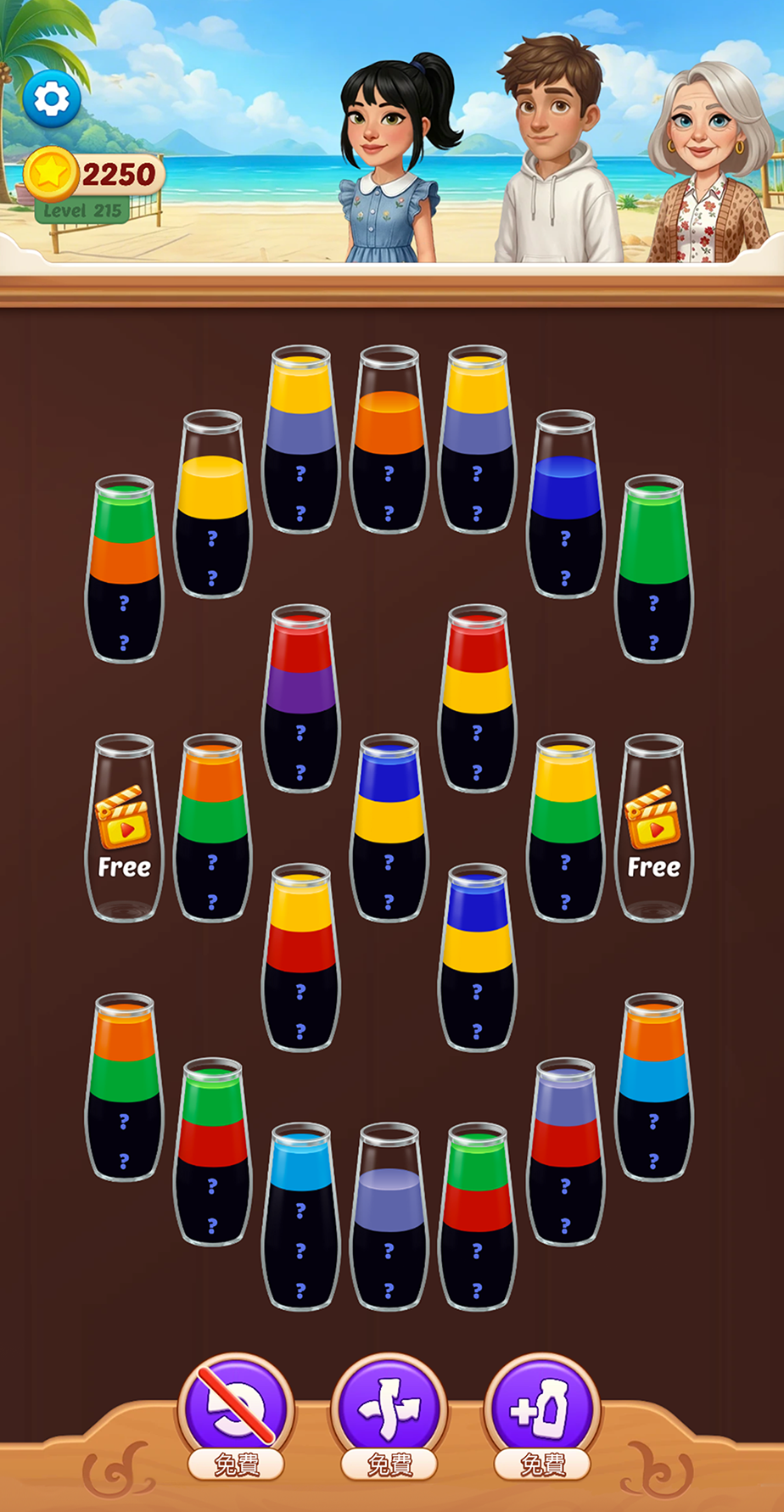Image resolution: width=784 pixels, height=1512 pixels.
Task: Tap the red over purple bottle
Action: point(300,697)
